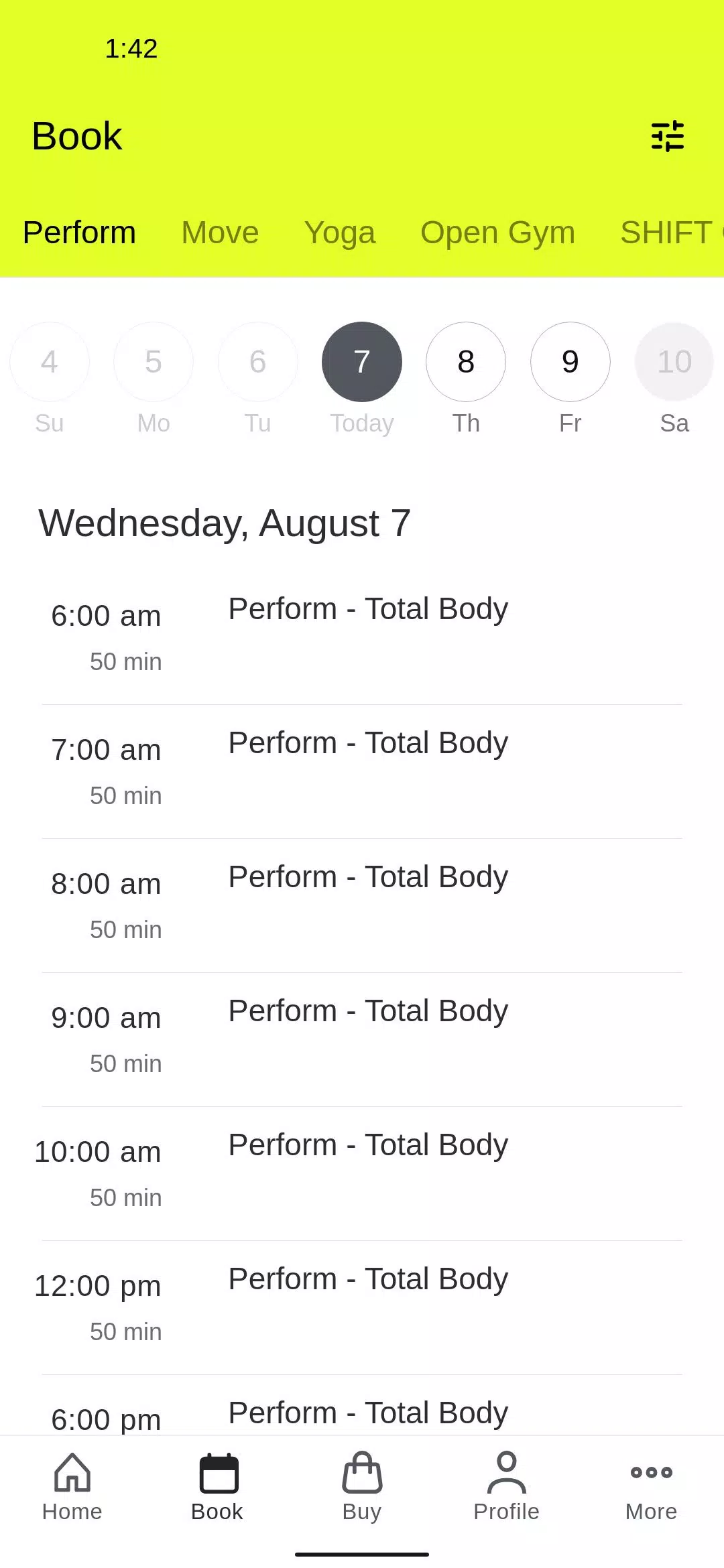The height and width of the screenshot is (1568, 724).
Task: Open the Buy tab
Action: [x=362, y=1487]
